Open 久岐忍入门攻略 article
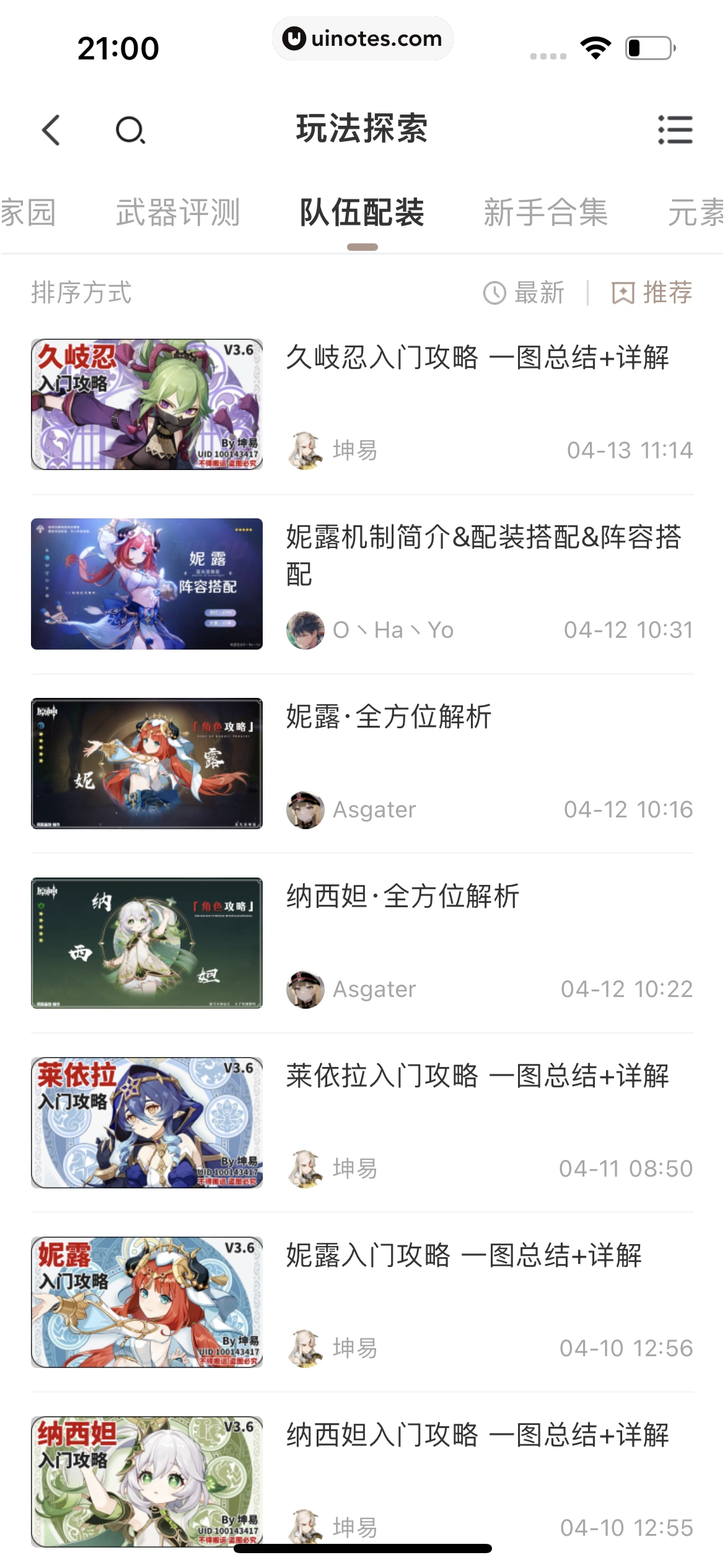The image size is (725, 1568). click(x=477, y=358)
